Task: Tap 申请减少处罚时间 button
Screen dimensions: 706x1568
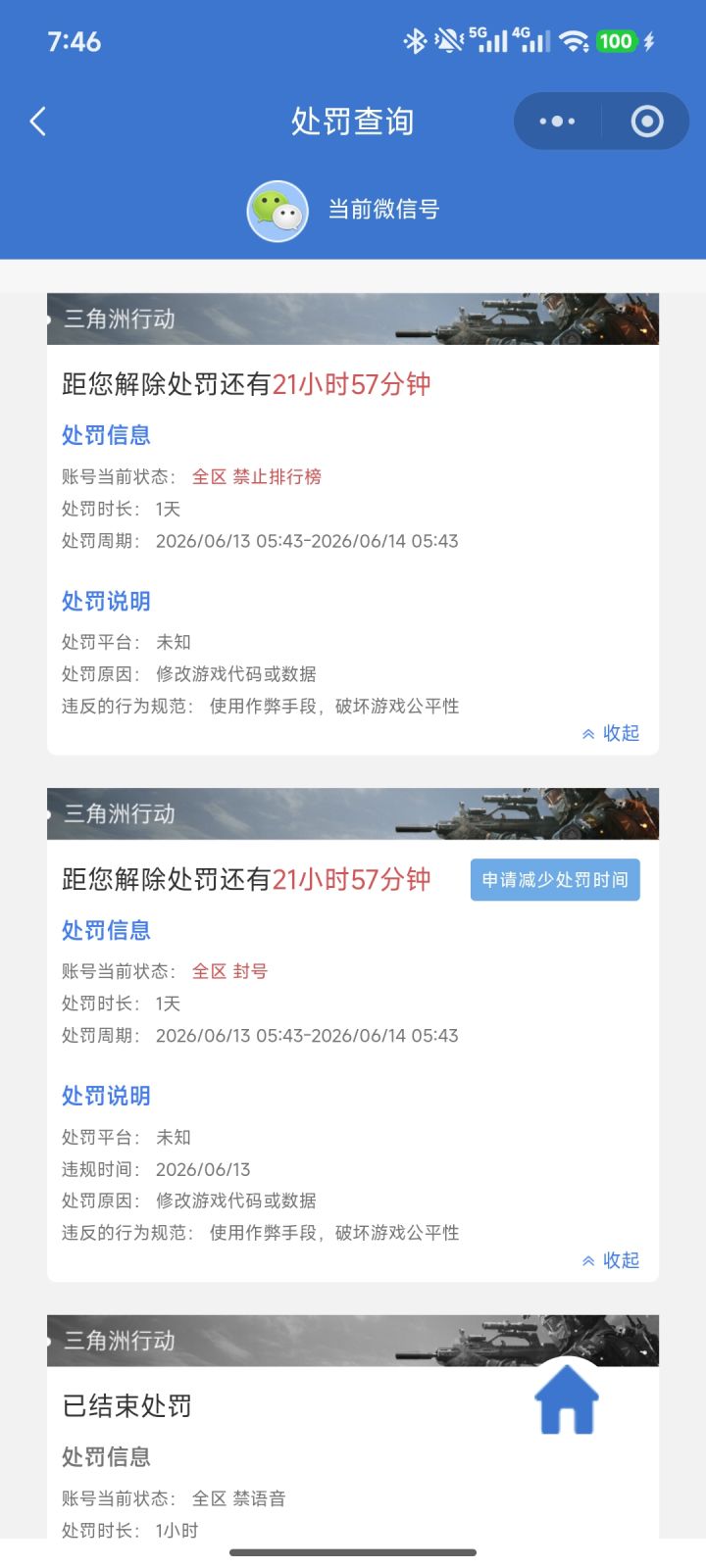Action: pyautogui.click(x=555, y=880)
